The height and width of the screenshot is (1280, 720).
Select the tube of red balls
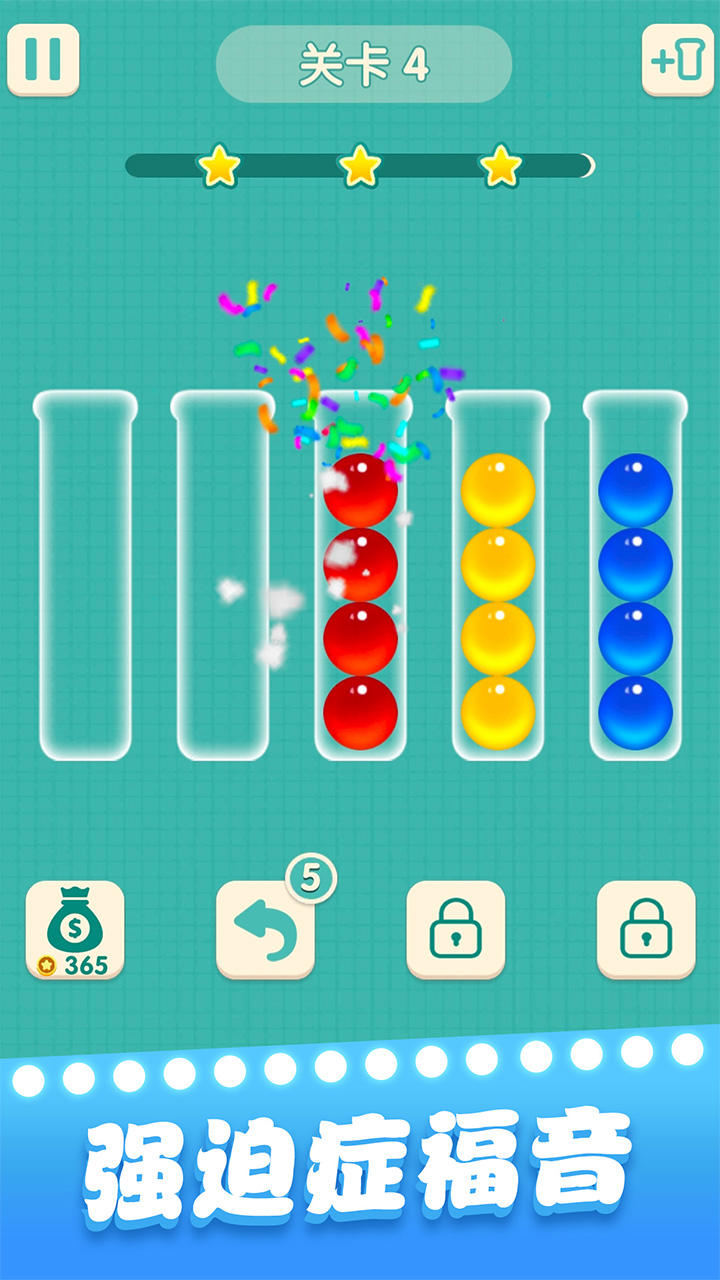click(361, 600)
